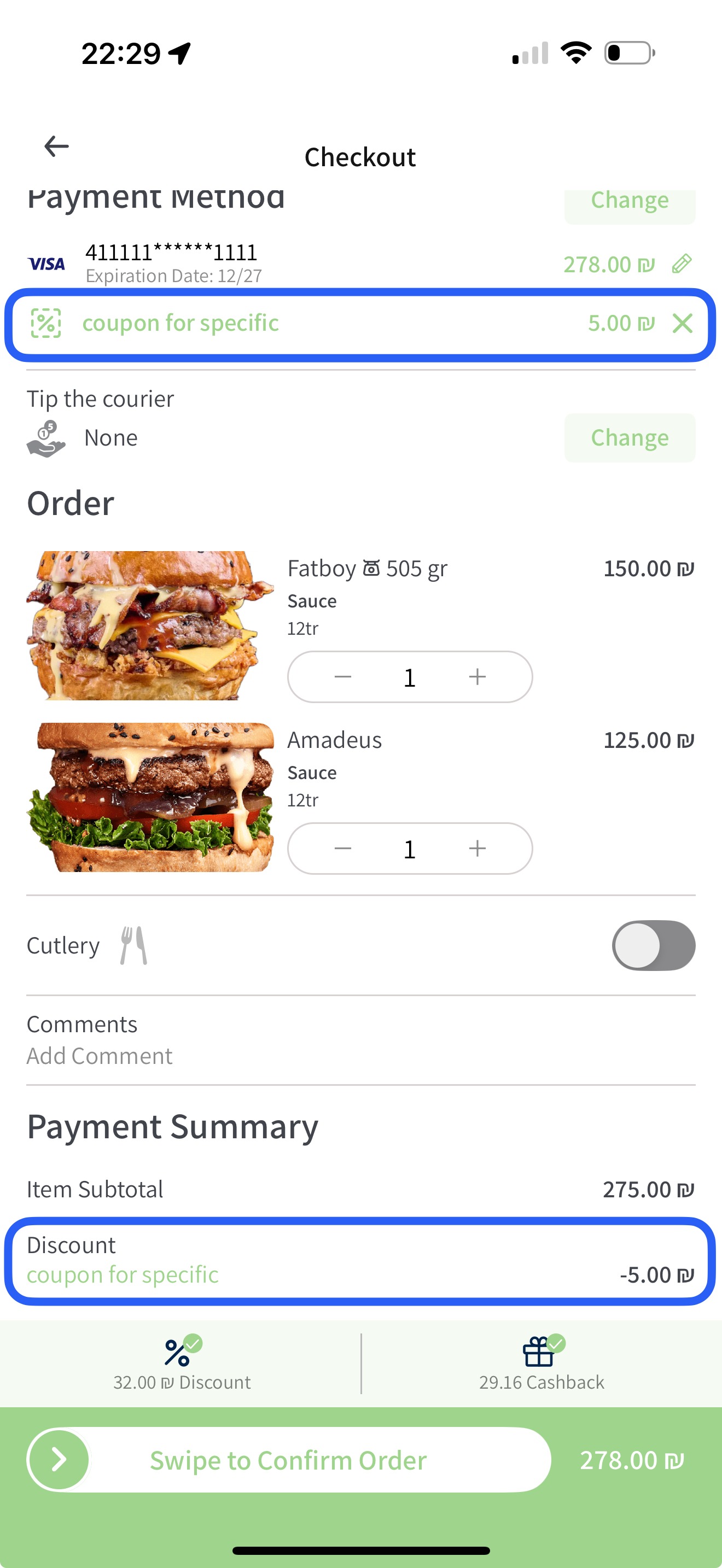Go back from the Checkout screen
Screen dimensions: 722x1568
[x=57, y=146]
